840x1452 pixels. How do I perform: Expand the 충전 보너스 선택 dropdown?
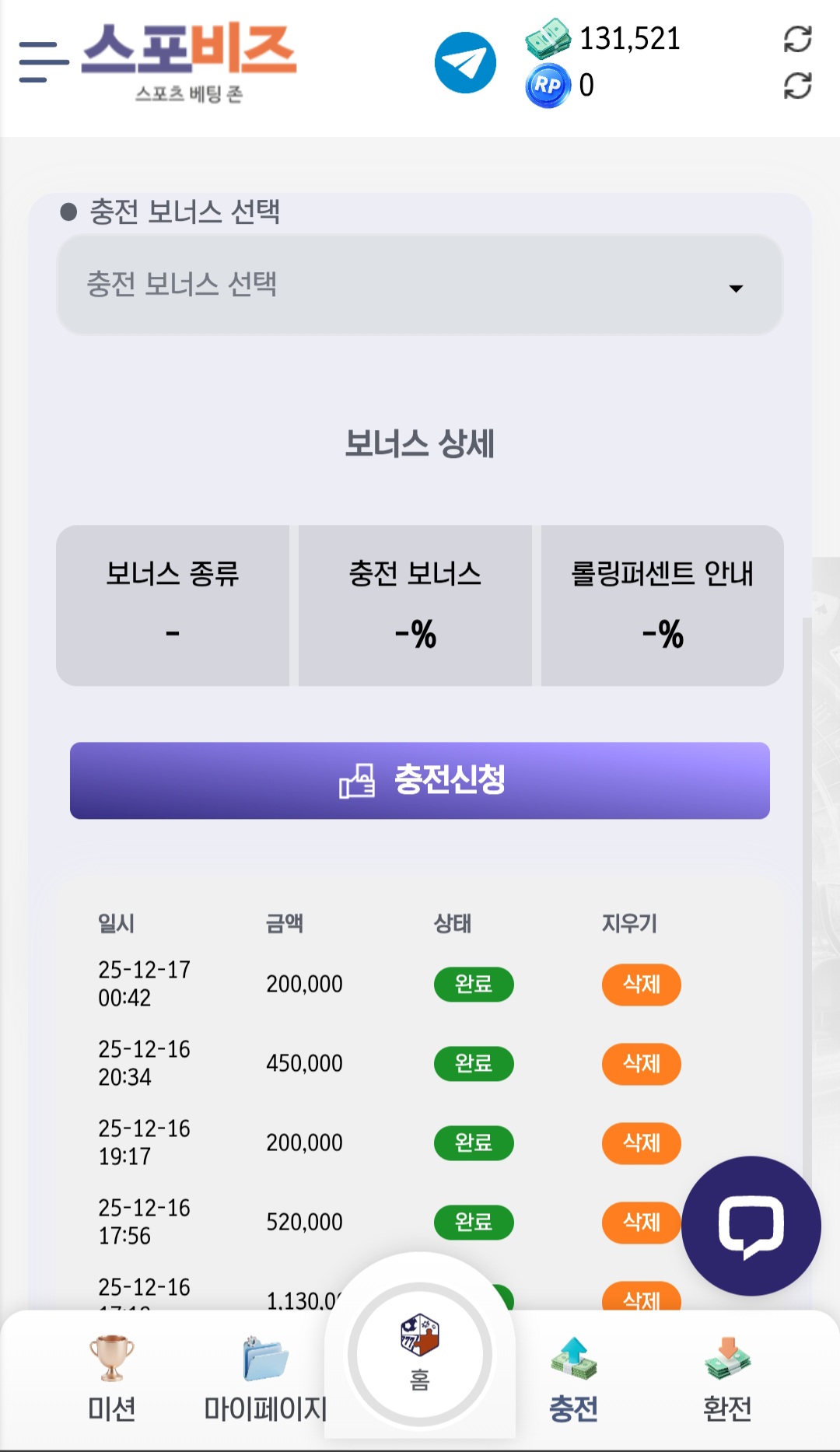(x=419, y=285)
